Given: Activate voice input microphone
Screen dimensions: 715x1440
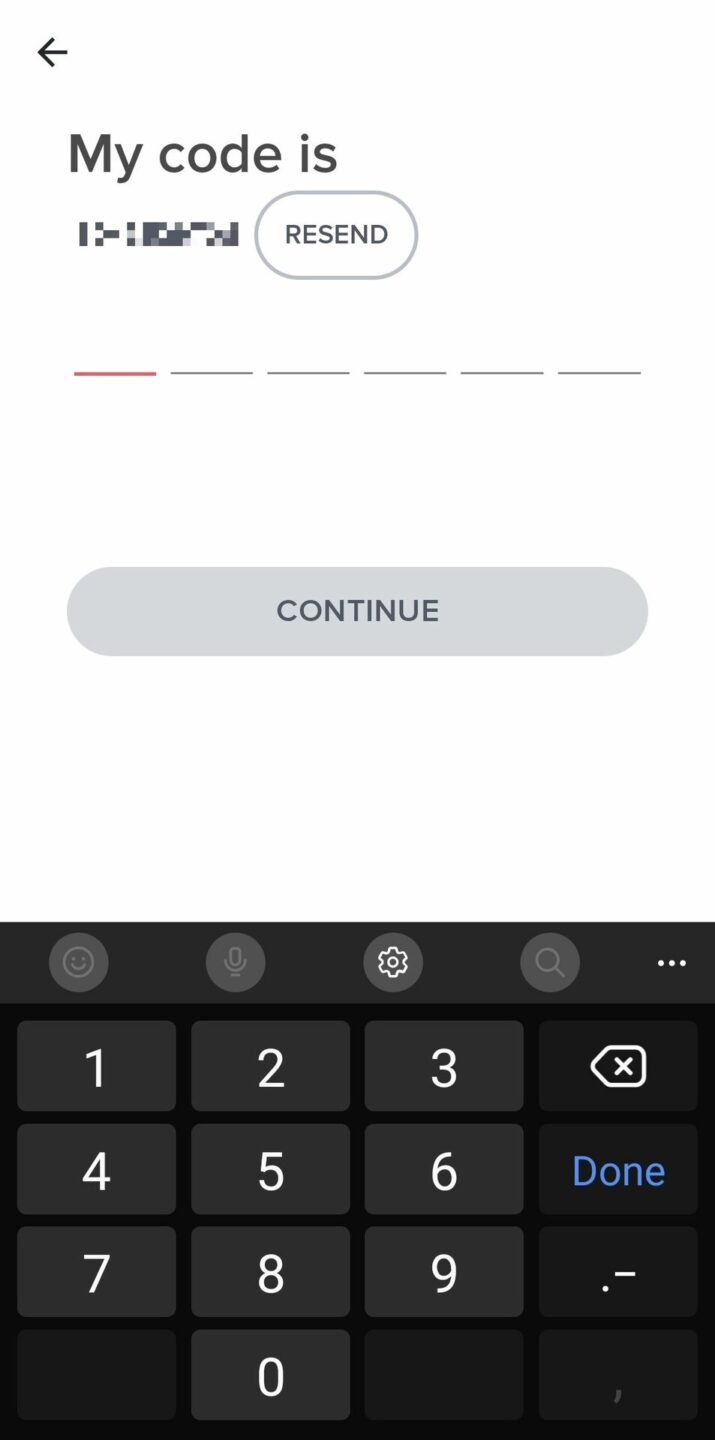Looking at the screenshot, I should pos(235,962).
